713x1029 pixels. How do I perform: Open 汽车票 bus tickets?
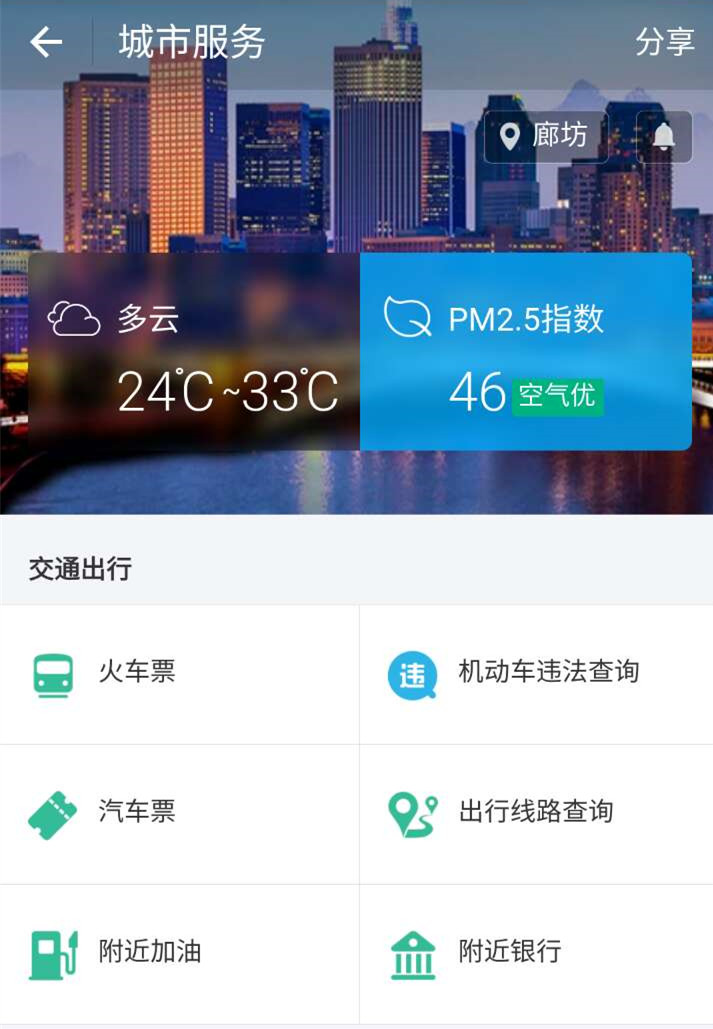(179, 814)
